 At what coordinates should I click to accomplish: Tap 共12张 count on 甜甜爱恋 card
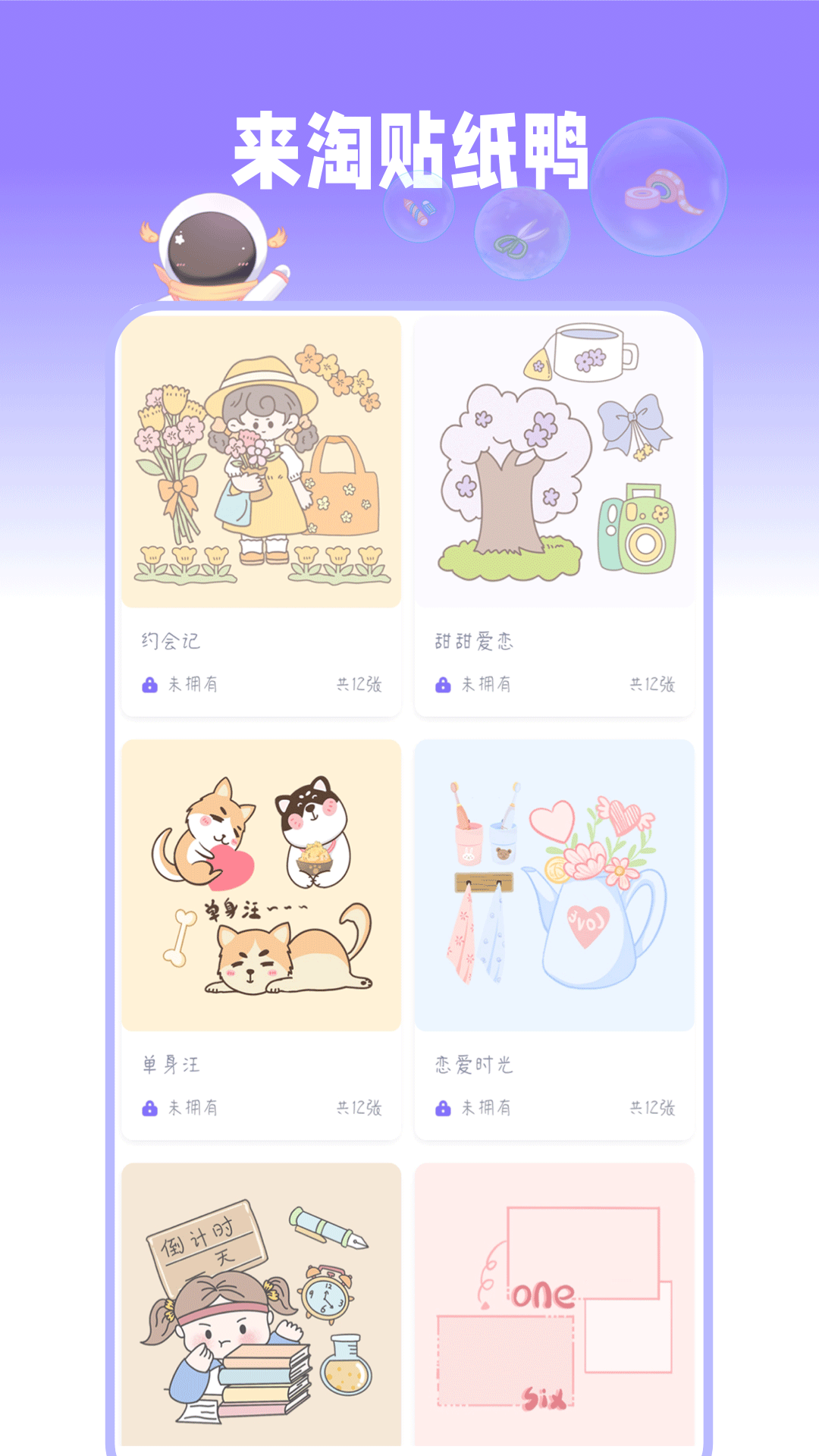[652, 684]
